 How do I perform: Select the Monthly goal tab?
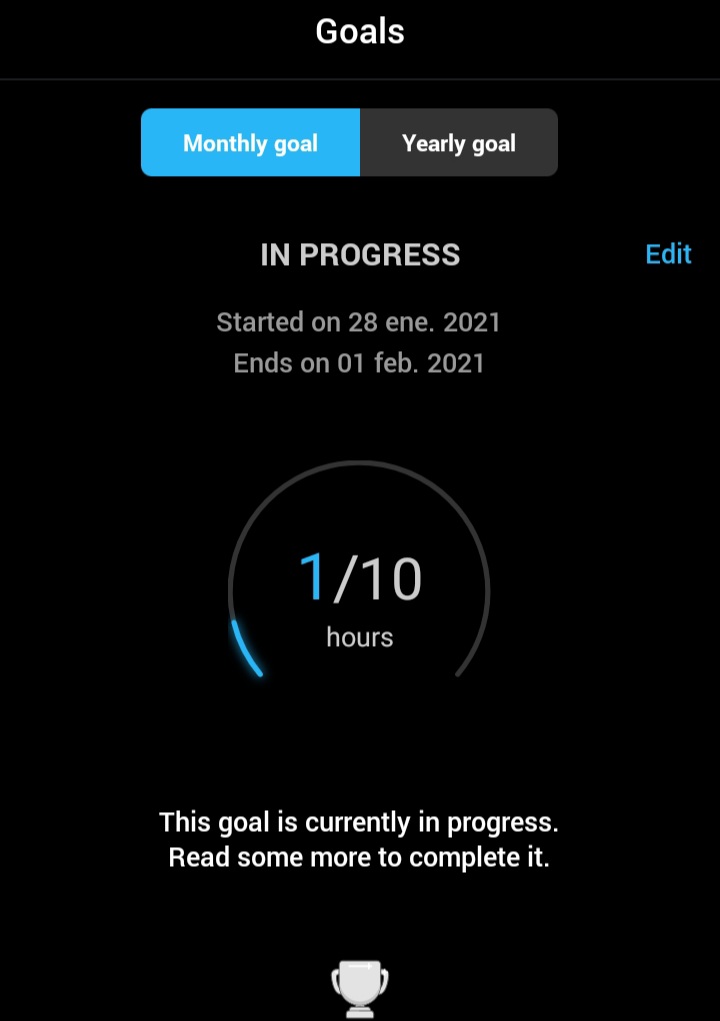click(x=250, y=143)
